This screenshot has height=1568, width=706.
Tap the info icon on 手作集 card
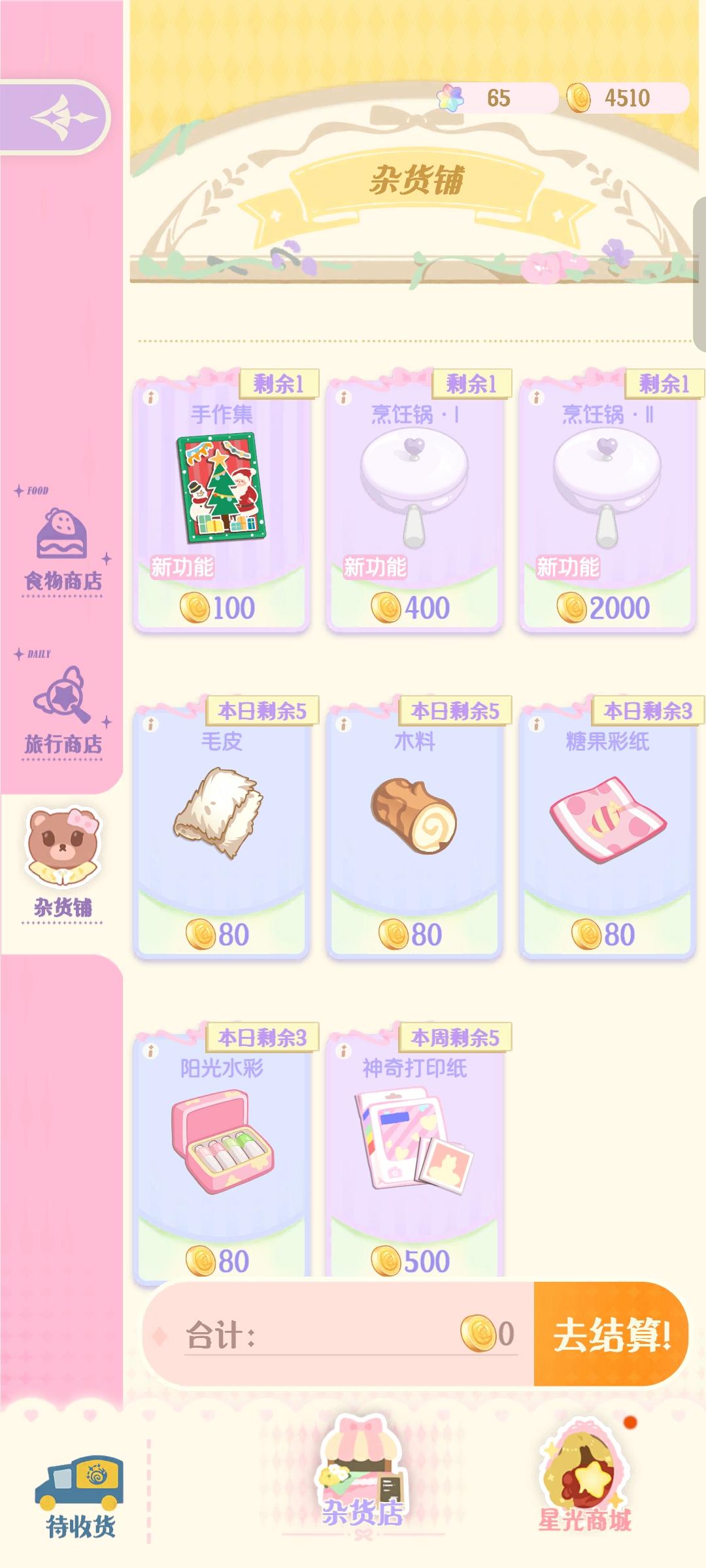(150, 397)
